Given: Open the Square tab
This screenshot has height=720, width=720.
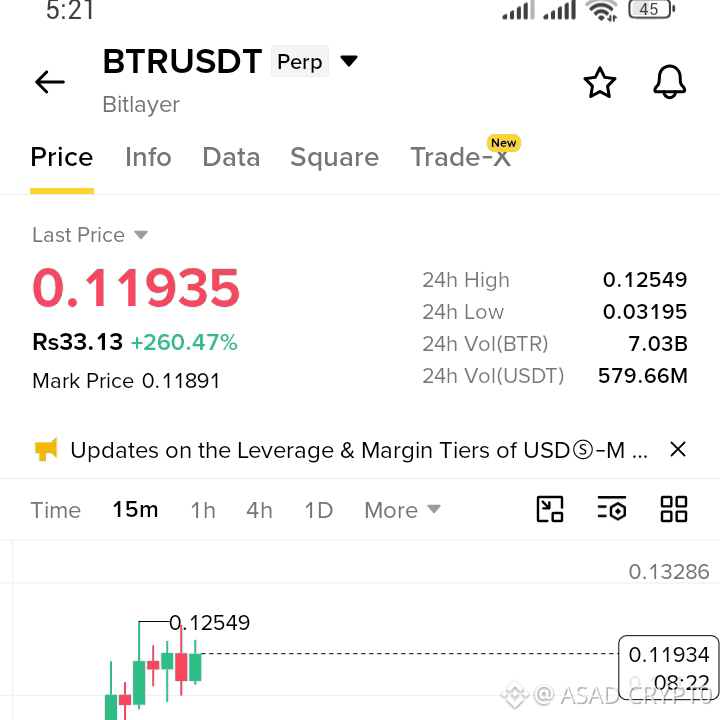Looking at the screenshot, I should (x=335, y=158).
